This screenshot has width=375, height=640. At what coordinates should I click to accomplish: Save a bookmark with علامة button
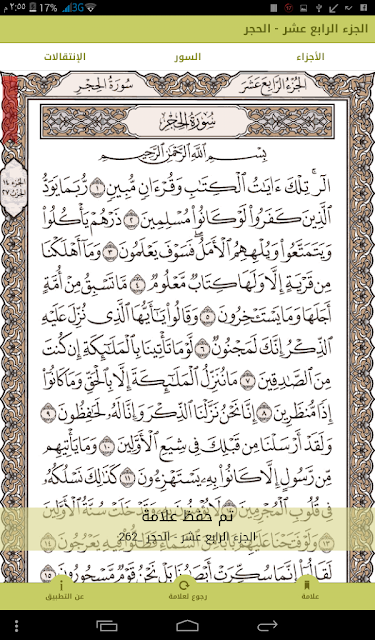pyautogui.click(x=310, y=590)
